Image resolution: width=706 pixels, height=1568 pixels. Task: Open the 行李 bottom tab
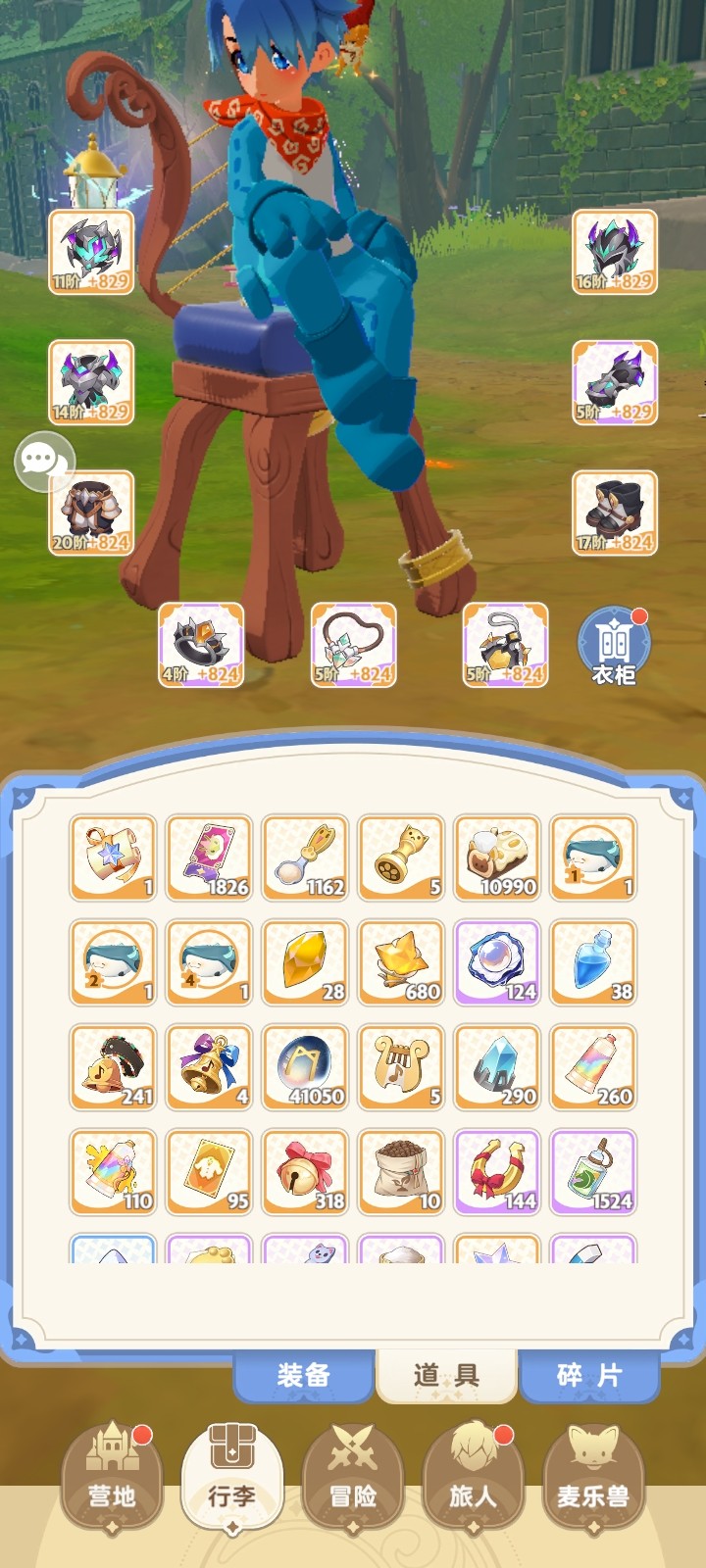tap(232, 1479)
